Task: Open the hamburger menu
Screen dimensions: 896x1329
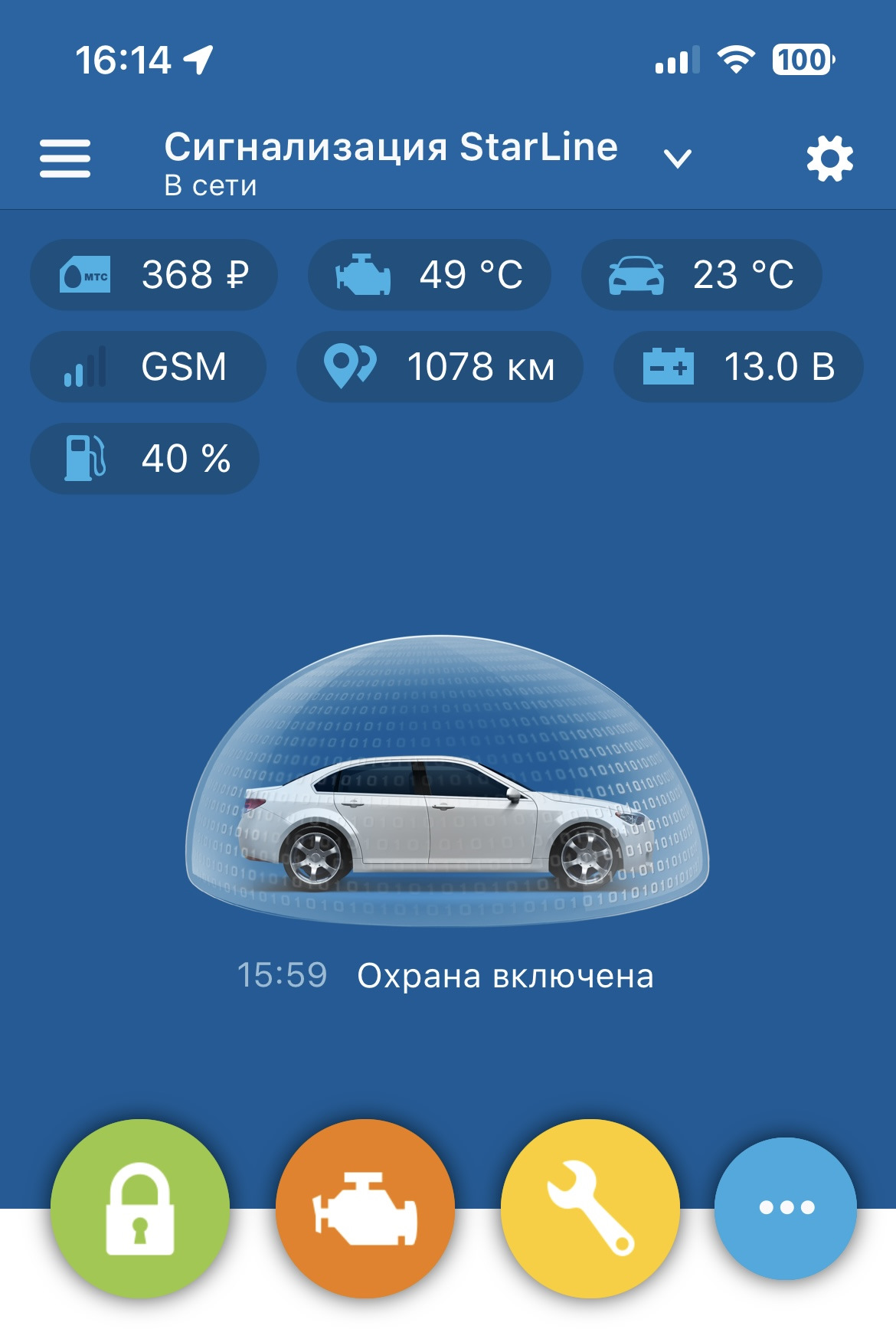Action: (65, 159)
